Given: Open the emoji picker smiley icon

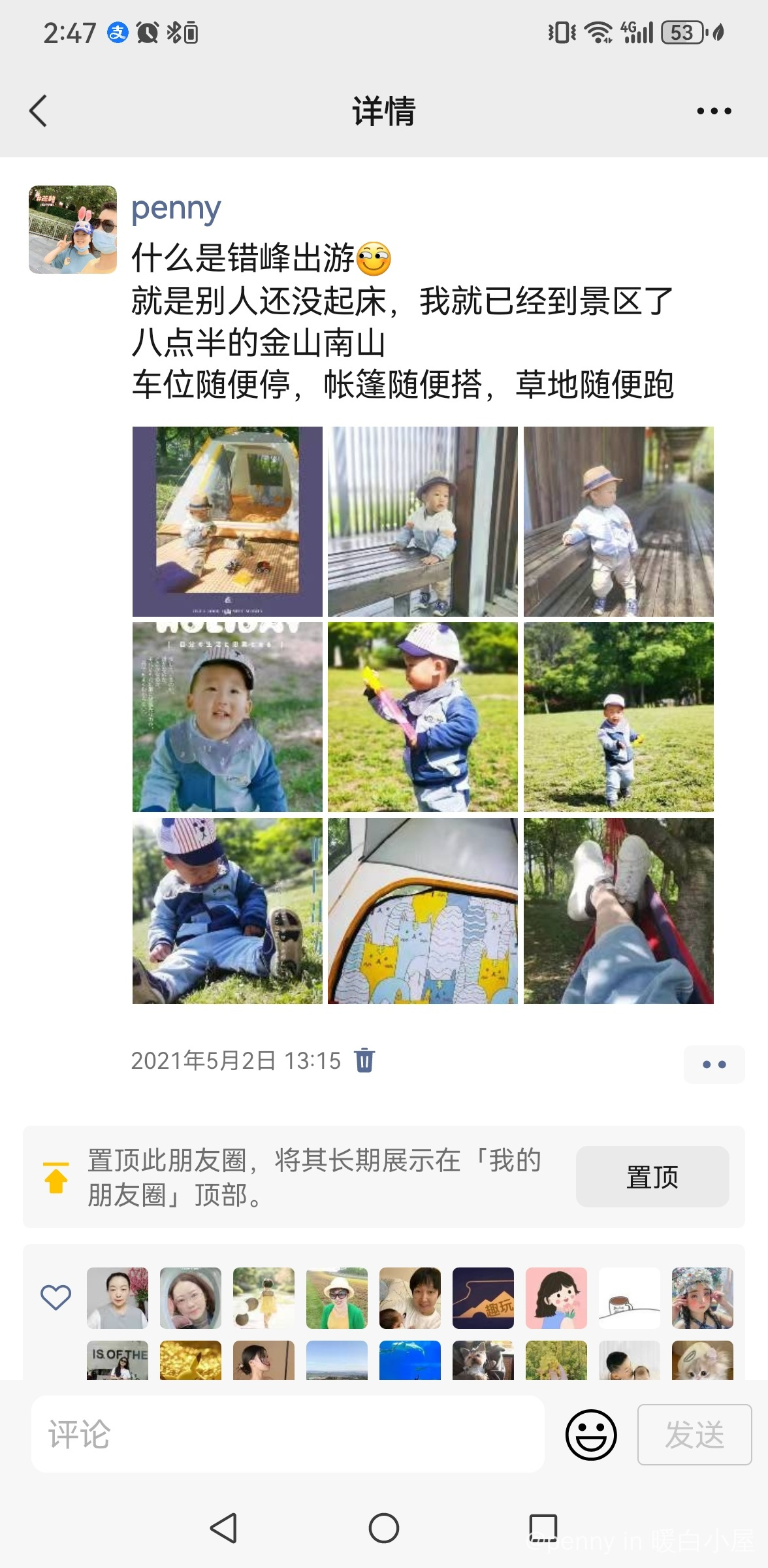Looking at the screenshot, I should click(x=591, y=1434).
